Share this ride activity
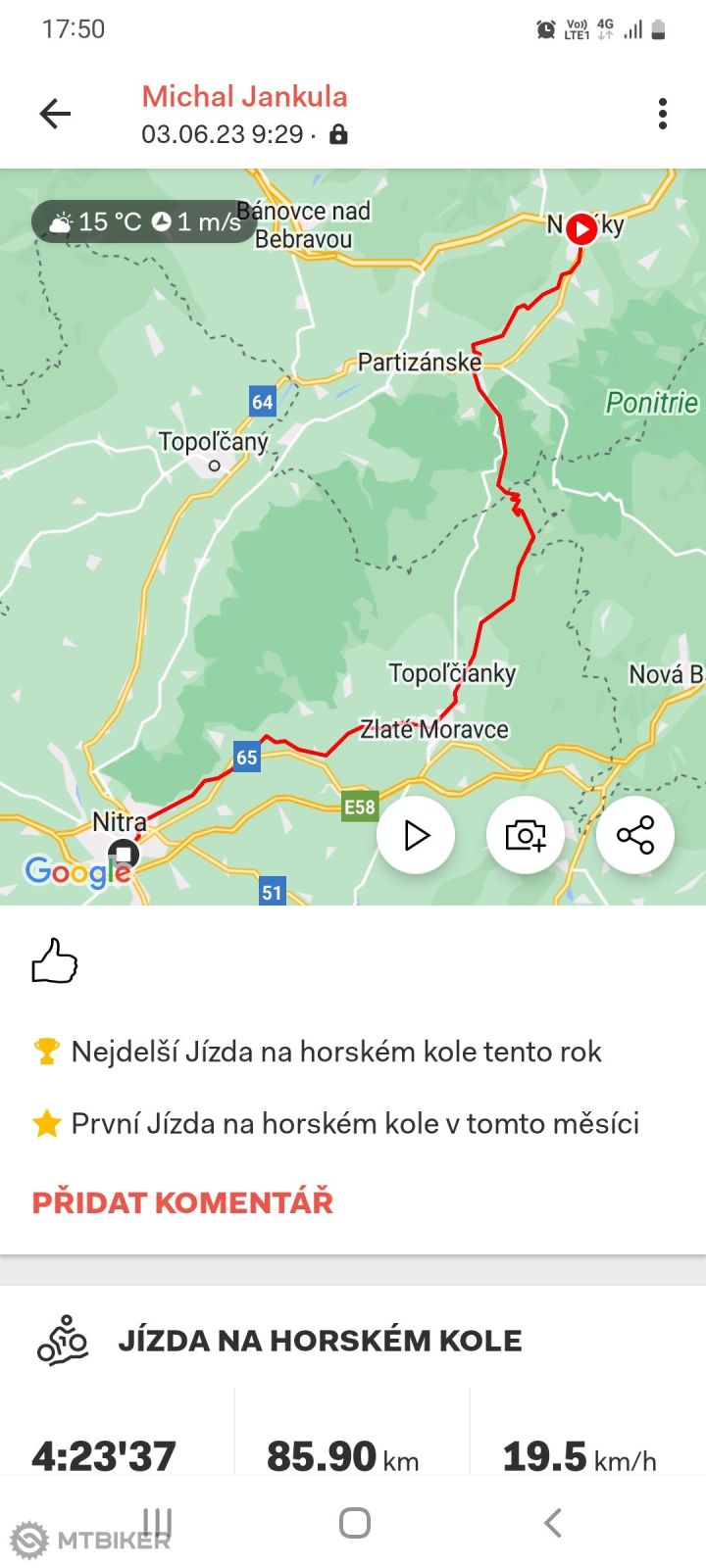 (635, 835)
